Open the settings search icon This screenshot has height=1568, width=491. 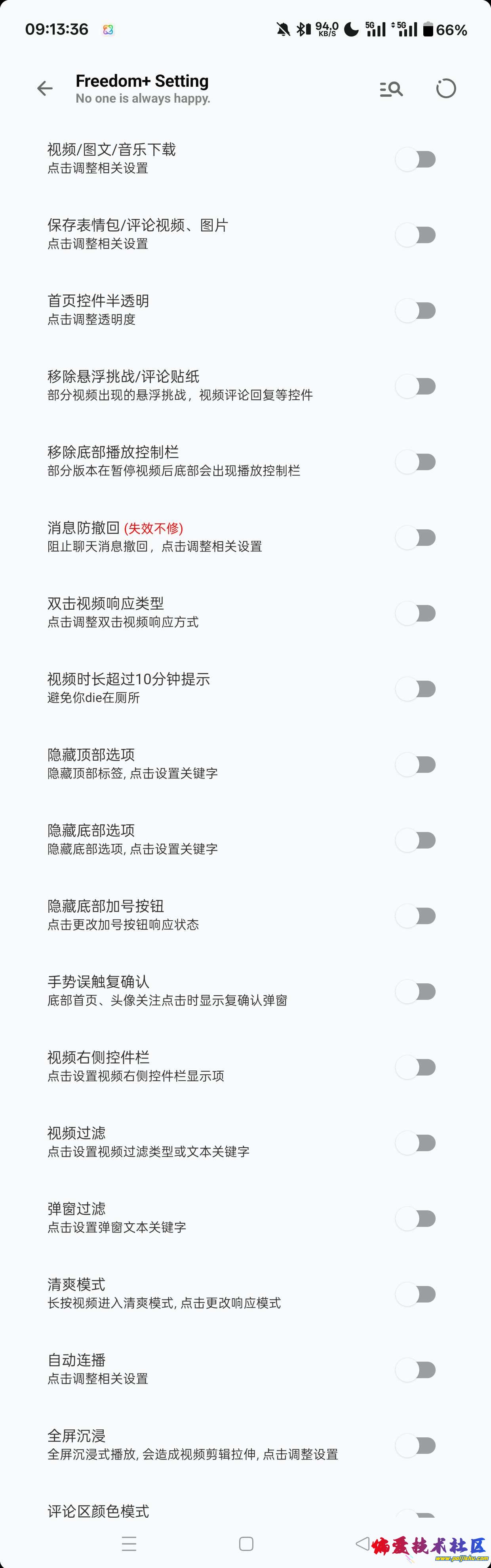click(391, 89)
